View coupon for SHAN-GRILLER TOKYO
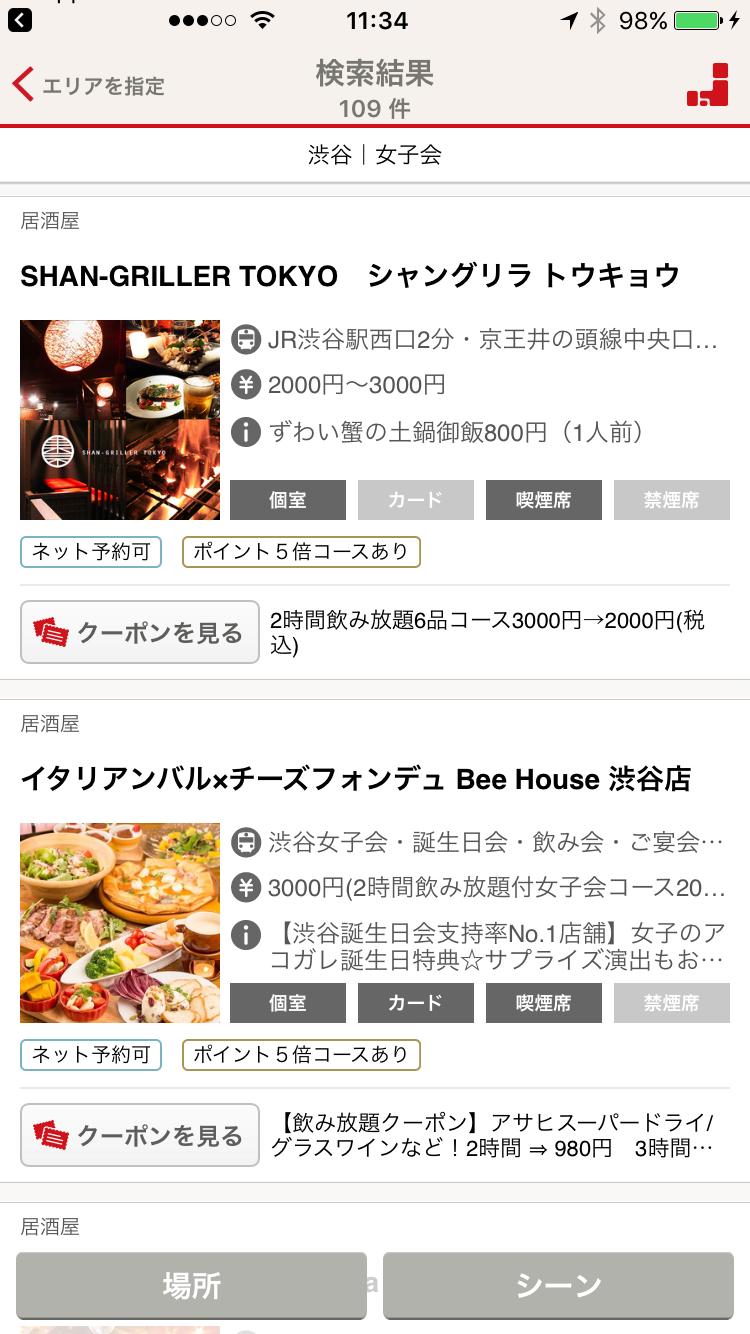This screenshot has height=1334, width=750. (x=140, y=633)
